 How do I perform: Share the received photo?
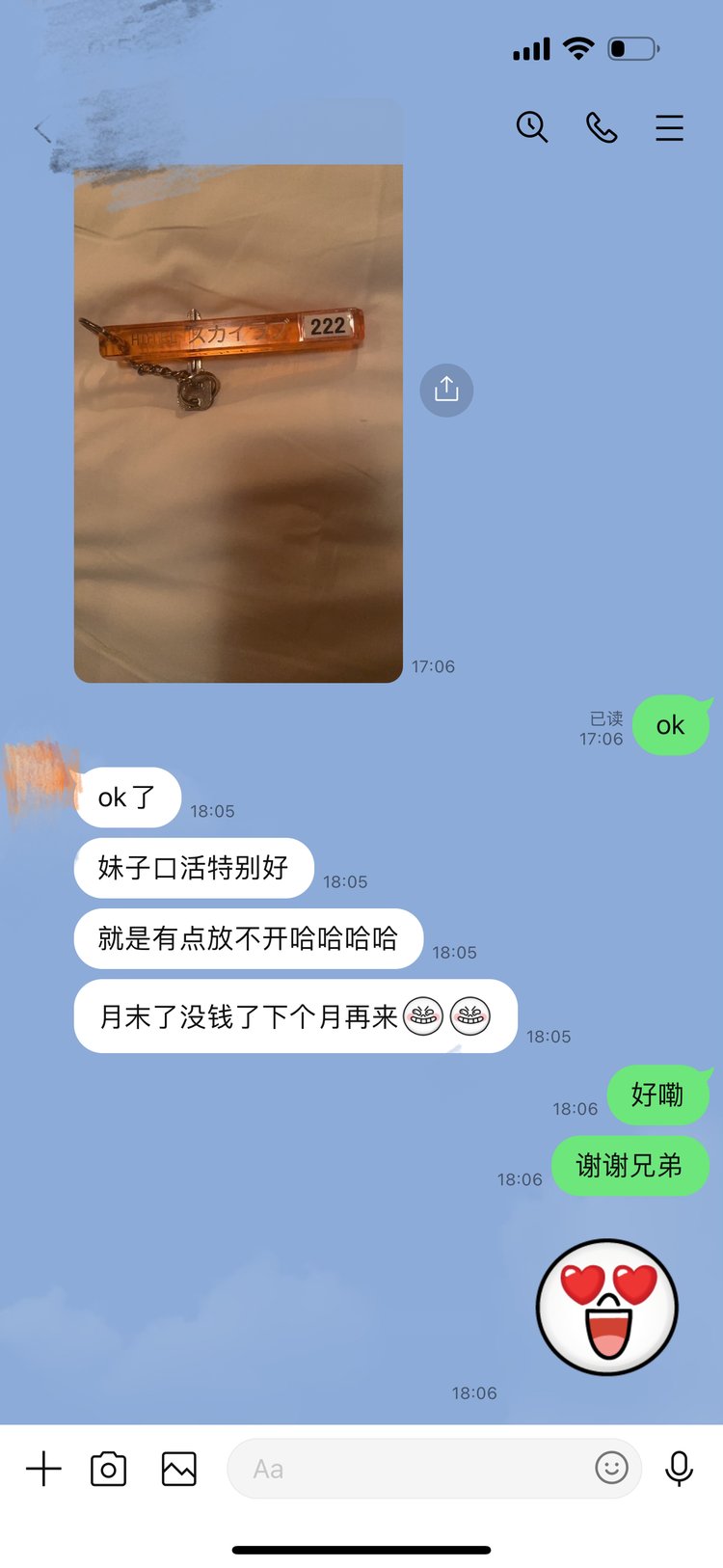446,390
